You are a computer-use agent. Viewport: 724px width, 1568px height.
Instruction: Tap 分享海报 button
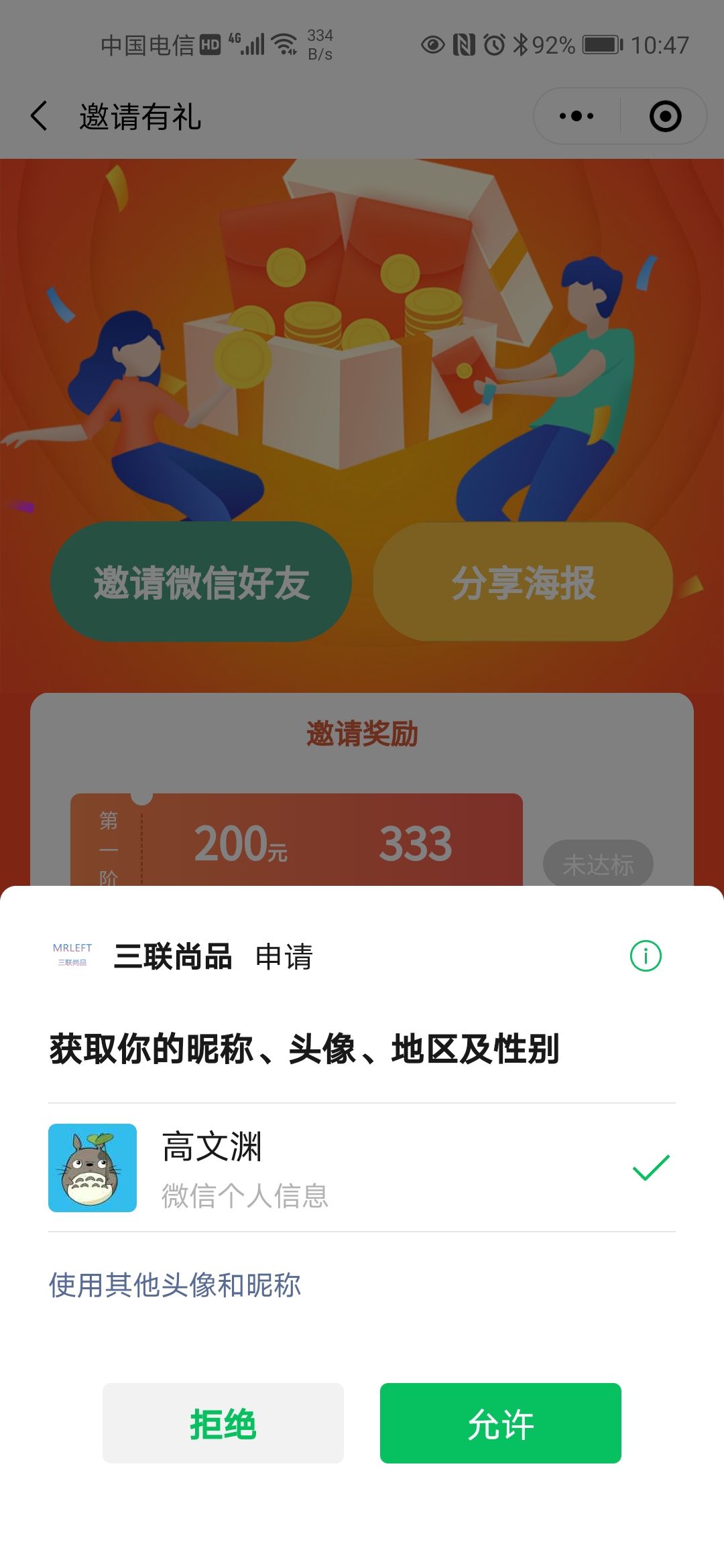pyautogui.click(x=523, y=582)
